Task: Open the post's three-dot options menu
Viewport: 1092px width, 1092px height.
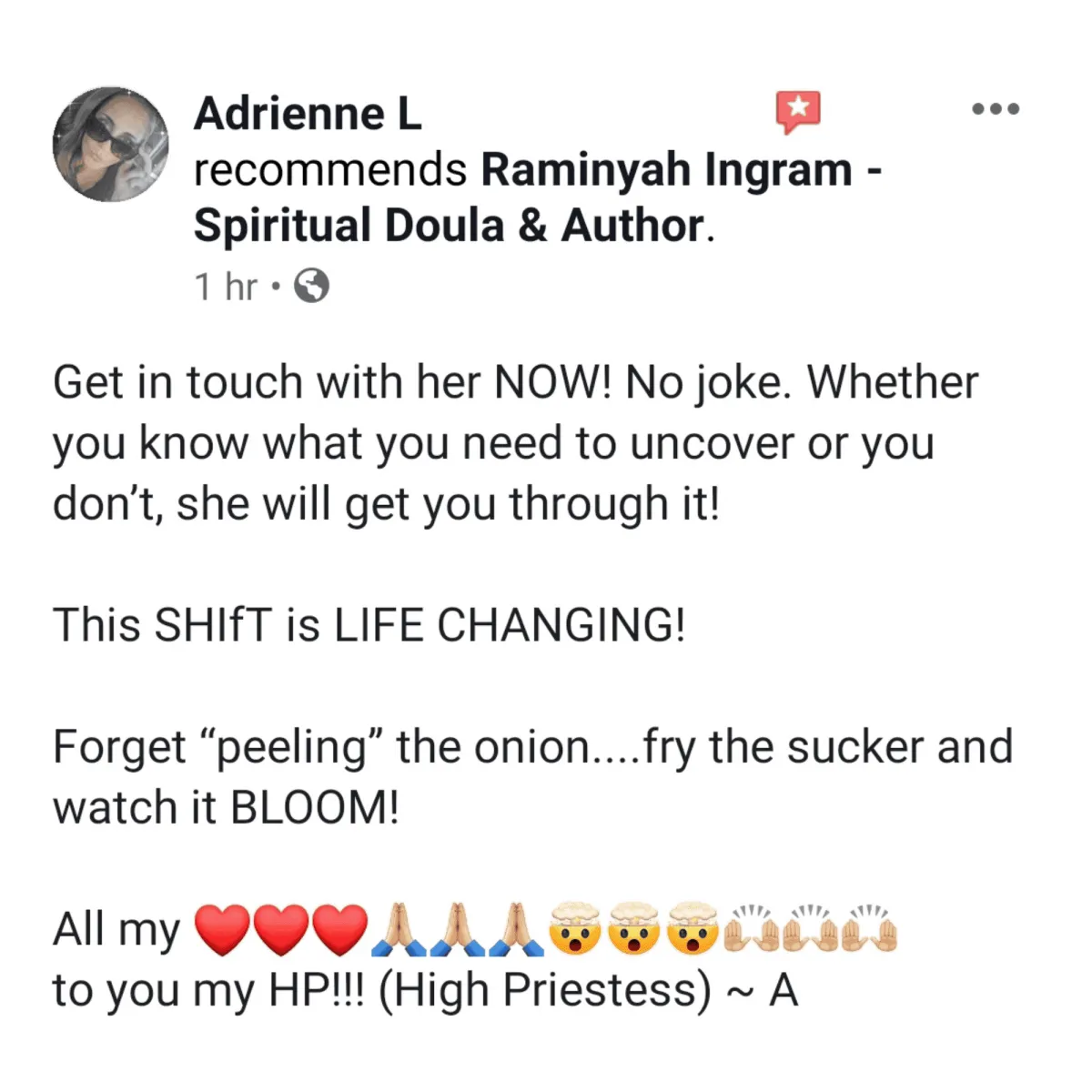Action: (x=996, y=109)
